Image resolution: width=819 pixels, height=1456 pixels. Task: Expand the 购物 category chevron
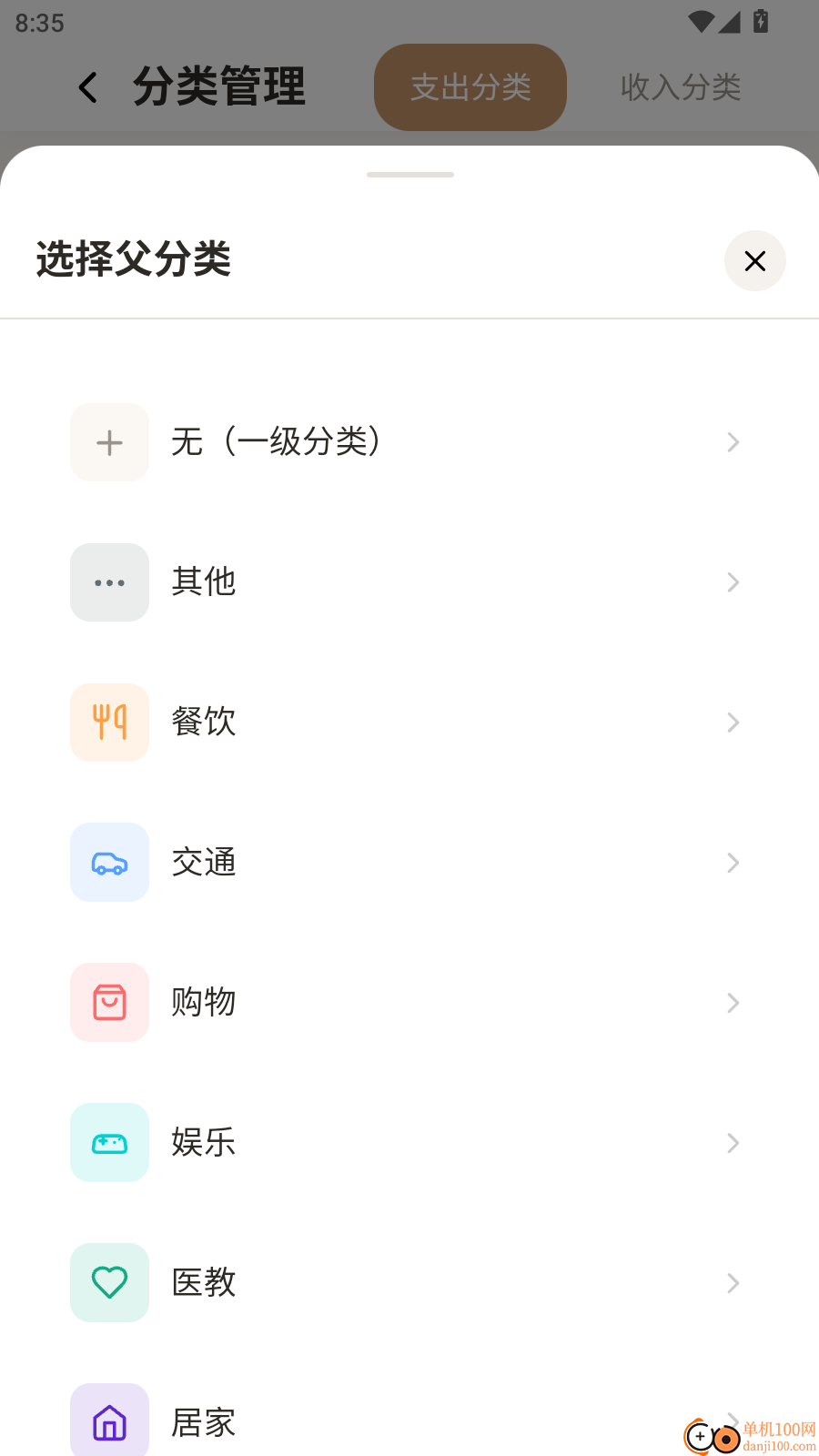tap(733, 1003)
